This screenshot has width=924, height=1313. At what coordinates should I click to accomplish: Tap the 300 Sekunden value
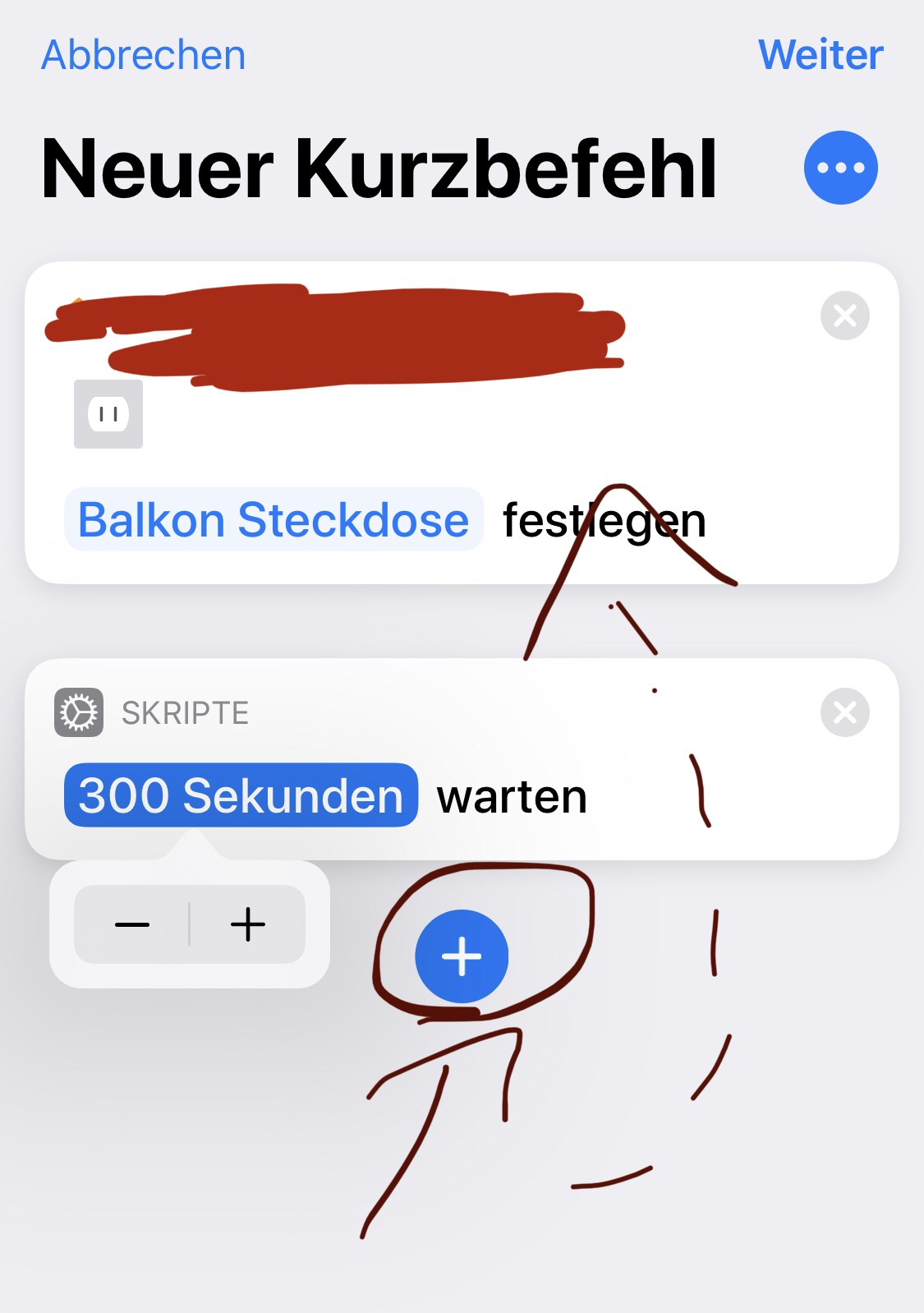point(241,795)
